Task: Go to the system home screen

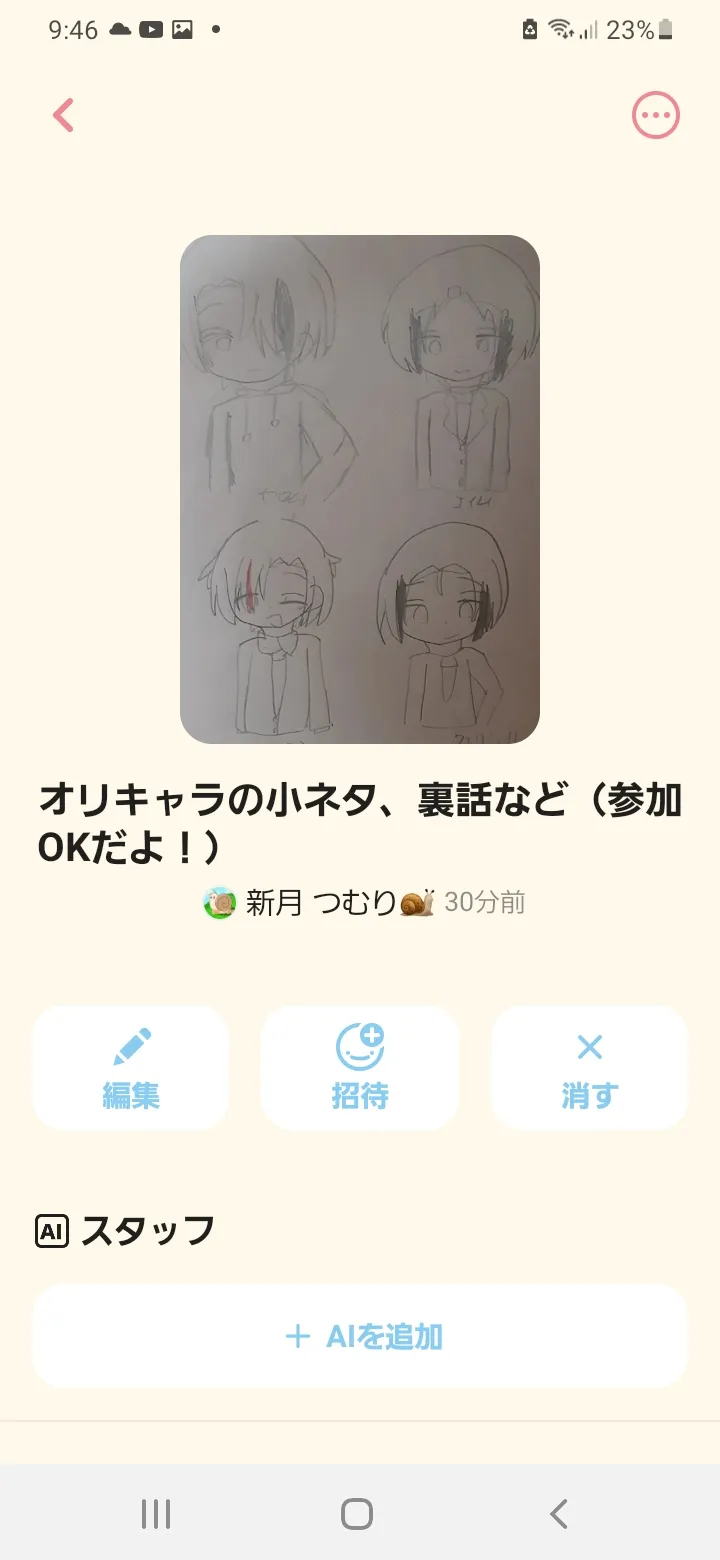Action: (x=357, y=1514)
